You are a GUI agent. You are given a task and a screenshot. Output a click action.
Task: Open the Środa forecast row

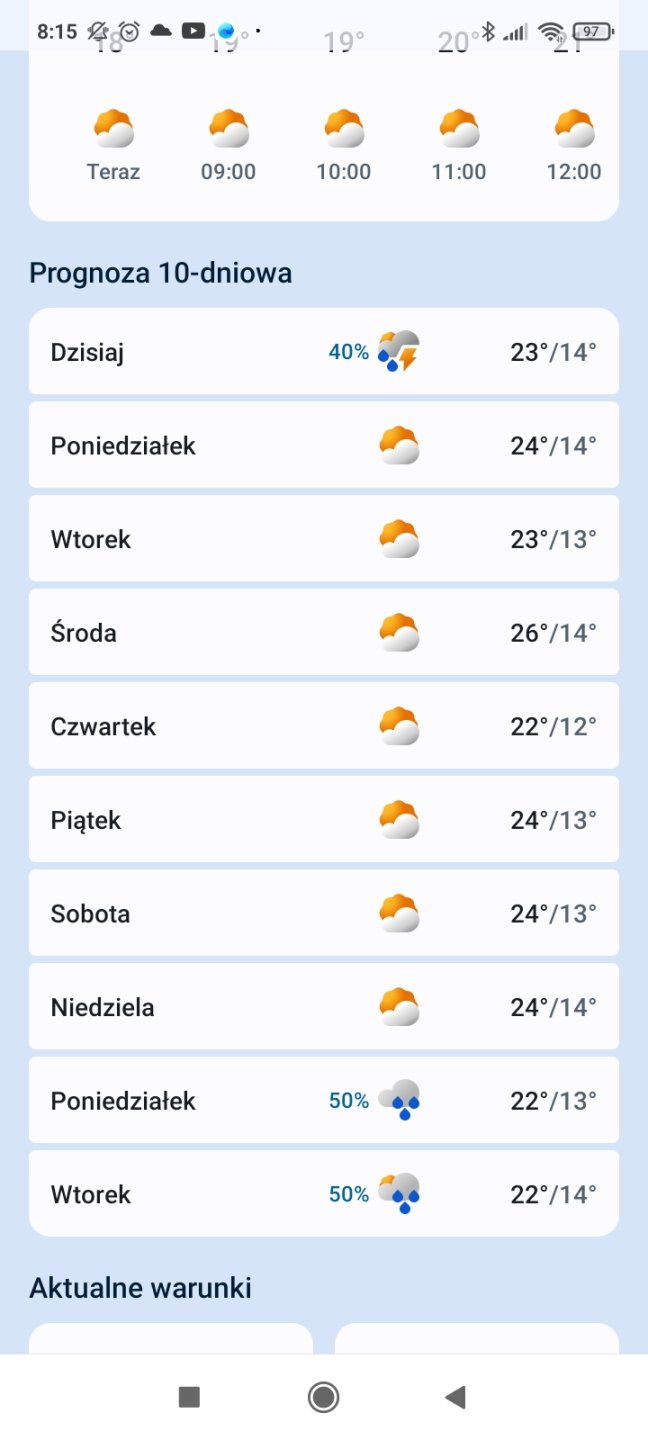[323, 632]
